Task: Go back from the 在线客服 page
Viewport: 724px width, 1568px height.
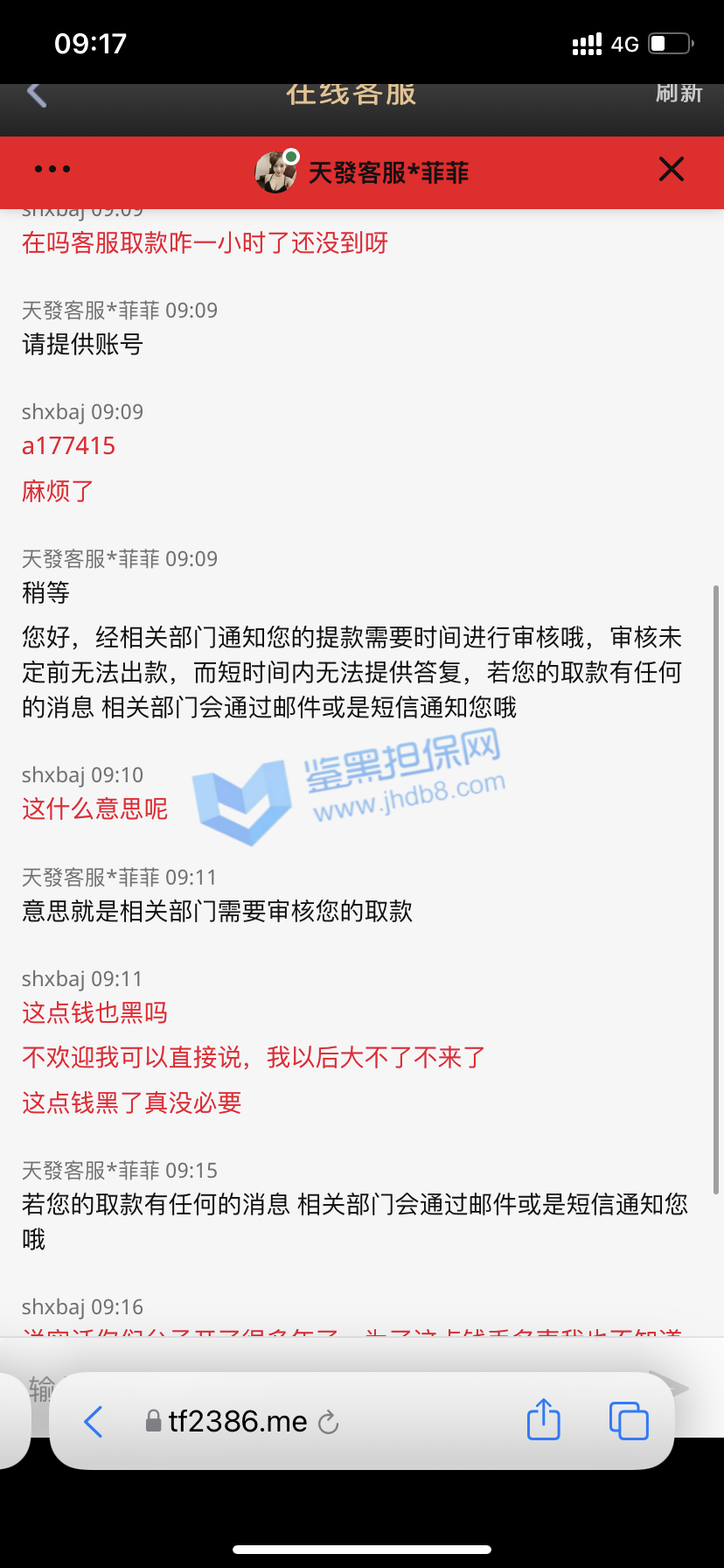Action: [36, 94]
